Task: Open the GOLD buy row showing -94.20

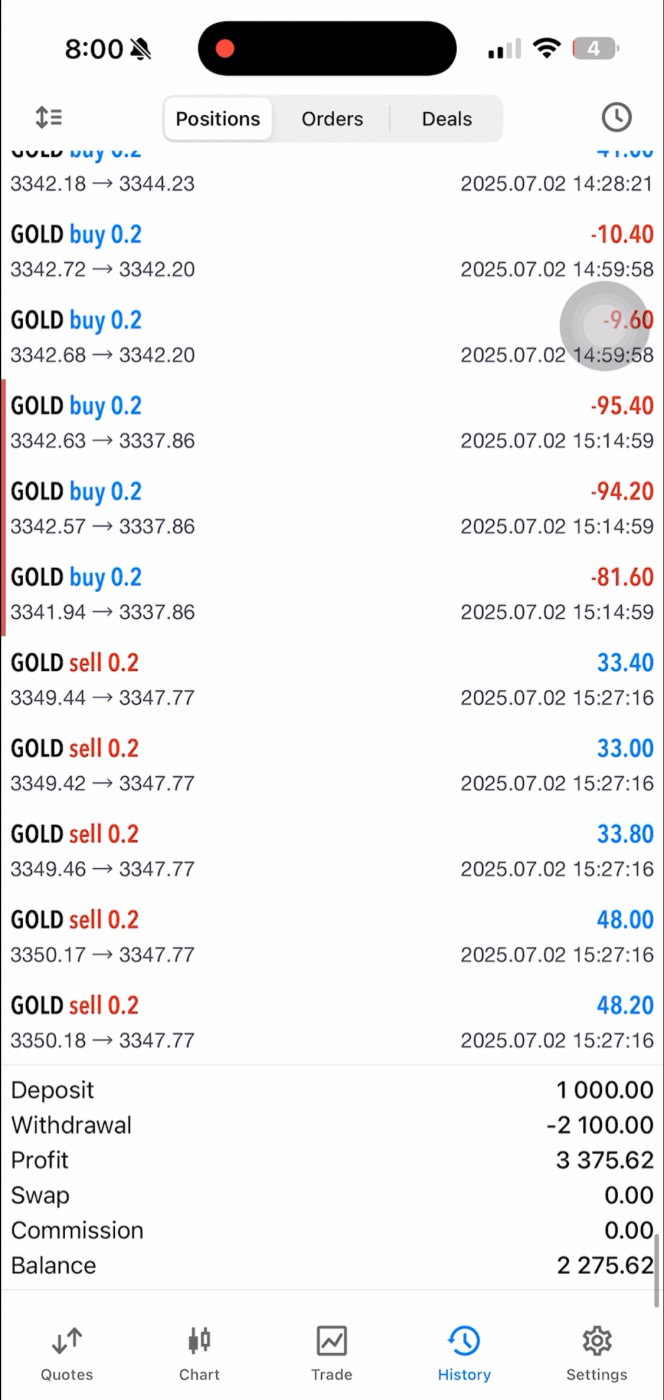Action: tap(332, 508)
